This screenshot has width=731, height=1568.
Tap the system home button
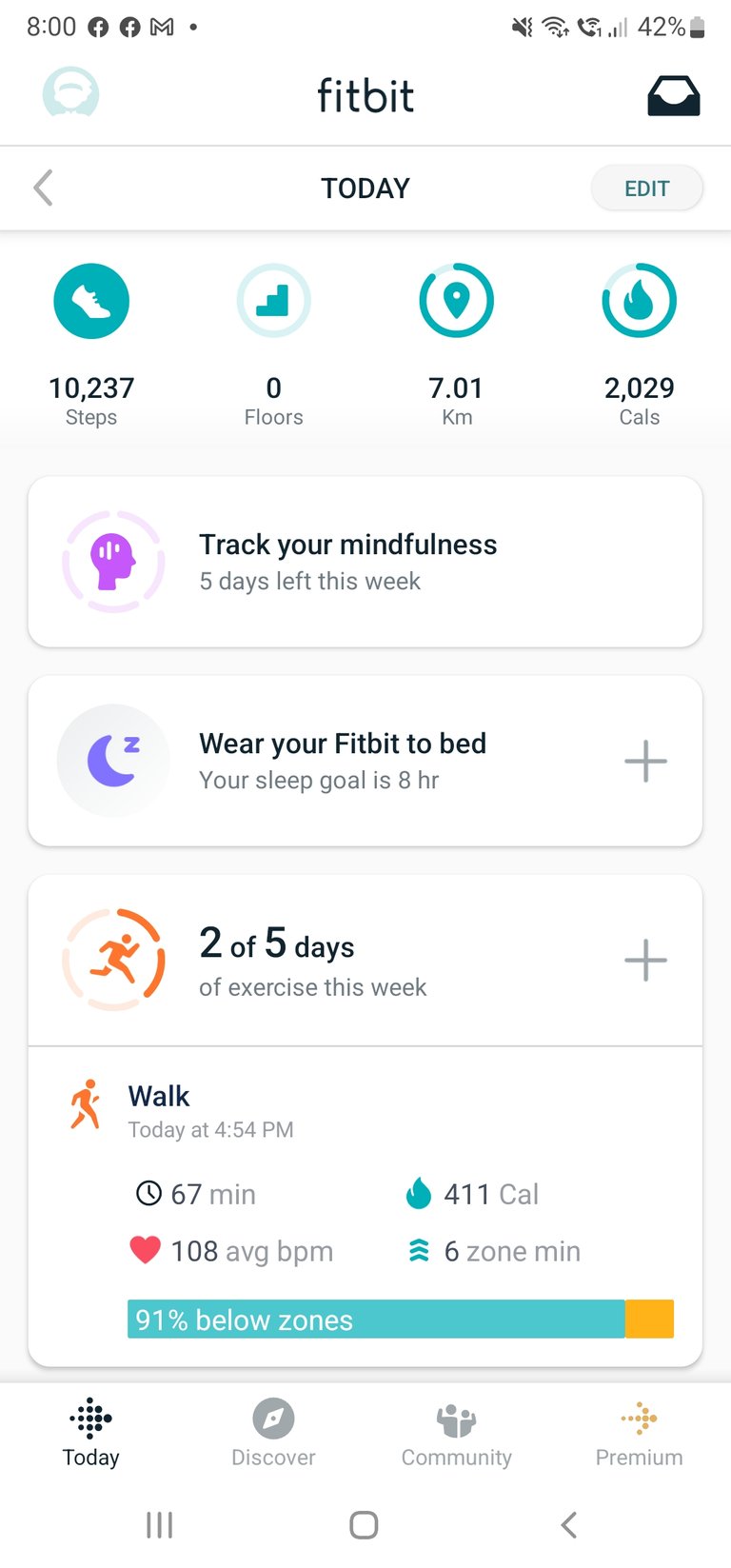pos(364,1525)
